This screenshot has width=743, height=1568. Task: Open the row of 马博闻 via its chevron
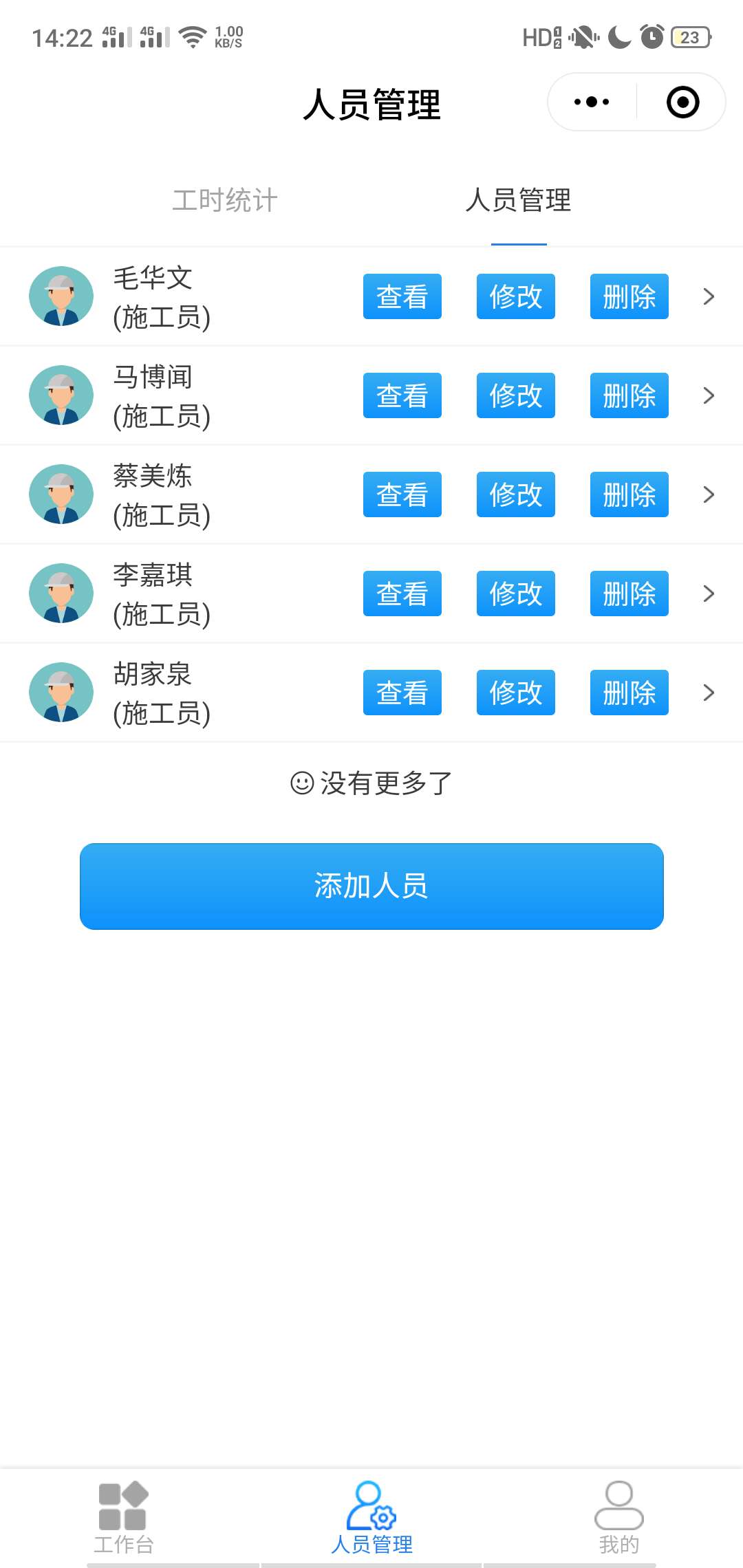(x=709, y=395)
